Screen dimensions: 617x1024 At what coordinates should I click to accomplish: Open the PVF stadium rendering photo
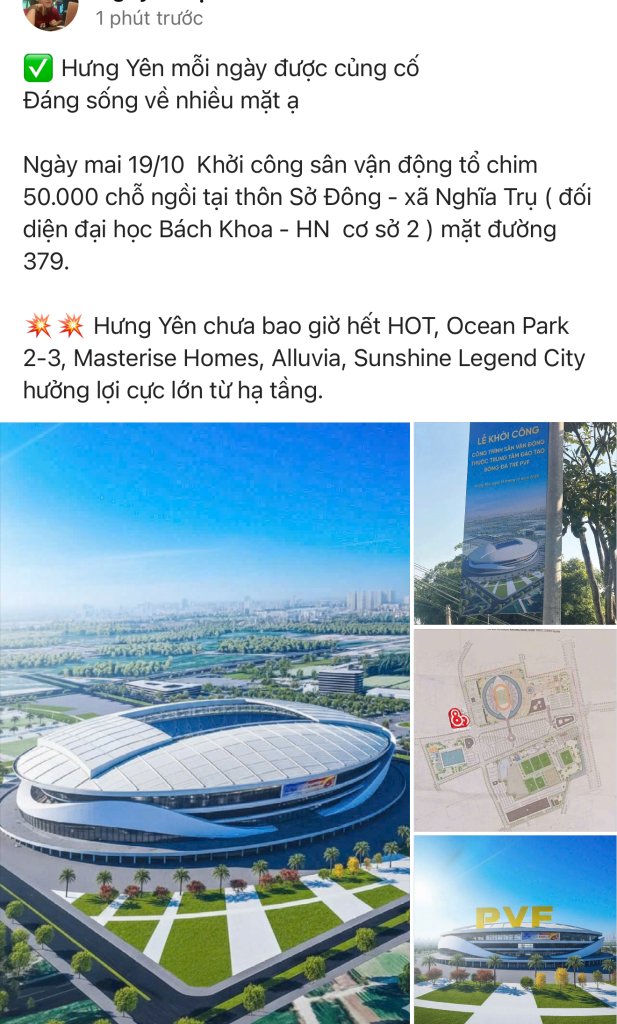tap(515, 930)
